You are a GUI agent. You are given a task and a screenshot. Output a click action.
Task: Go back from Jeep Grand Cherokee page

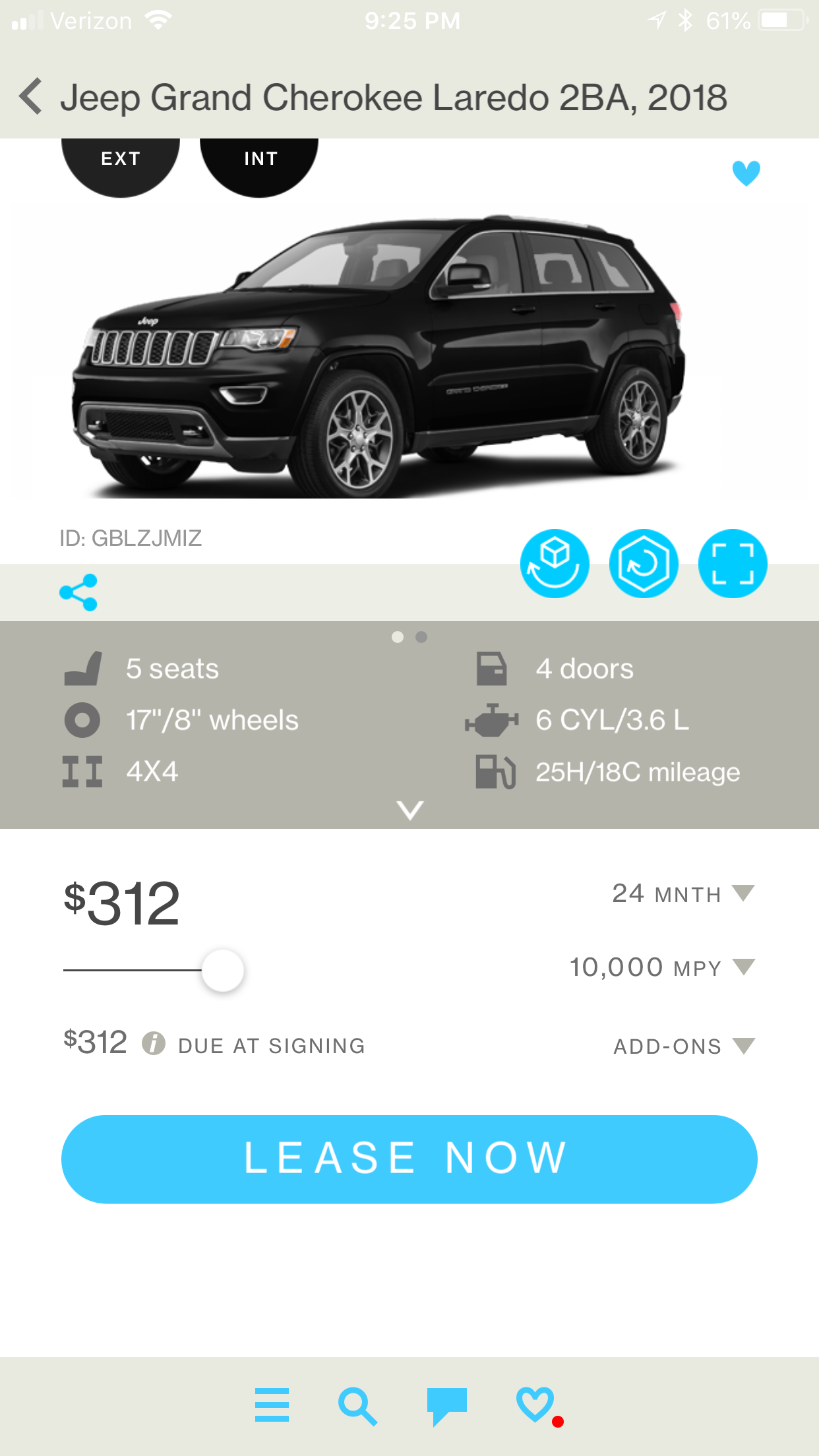click(x=32, y=97)
